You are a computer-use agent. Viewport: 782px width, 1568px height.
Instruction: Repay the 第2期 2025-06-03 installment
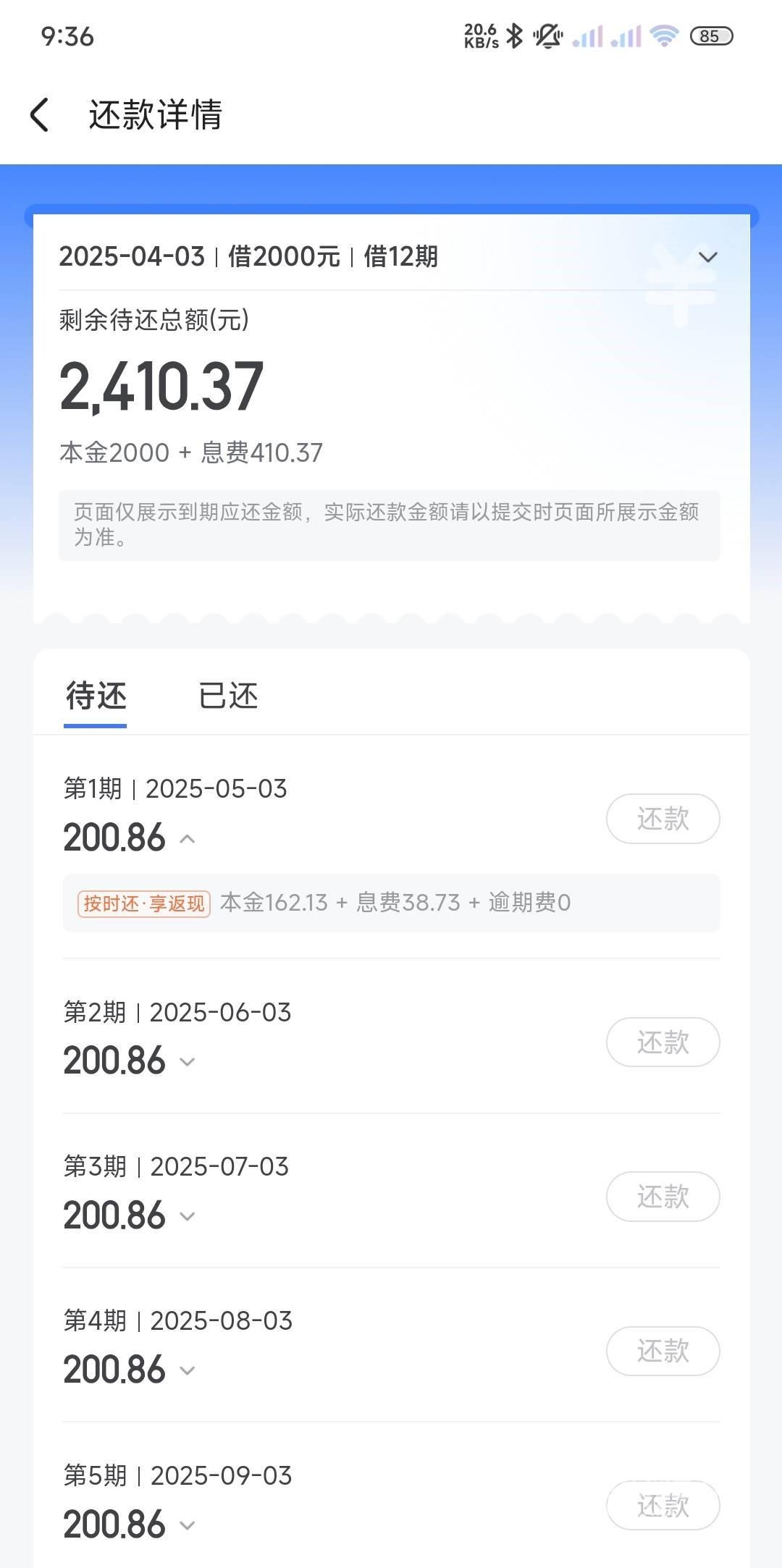click(x=663, y=1042)
